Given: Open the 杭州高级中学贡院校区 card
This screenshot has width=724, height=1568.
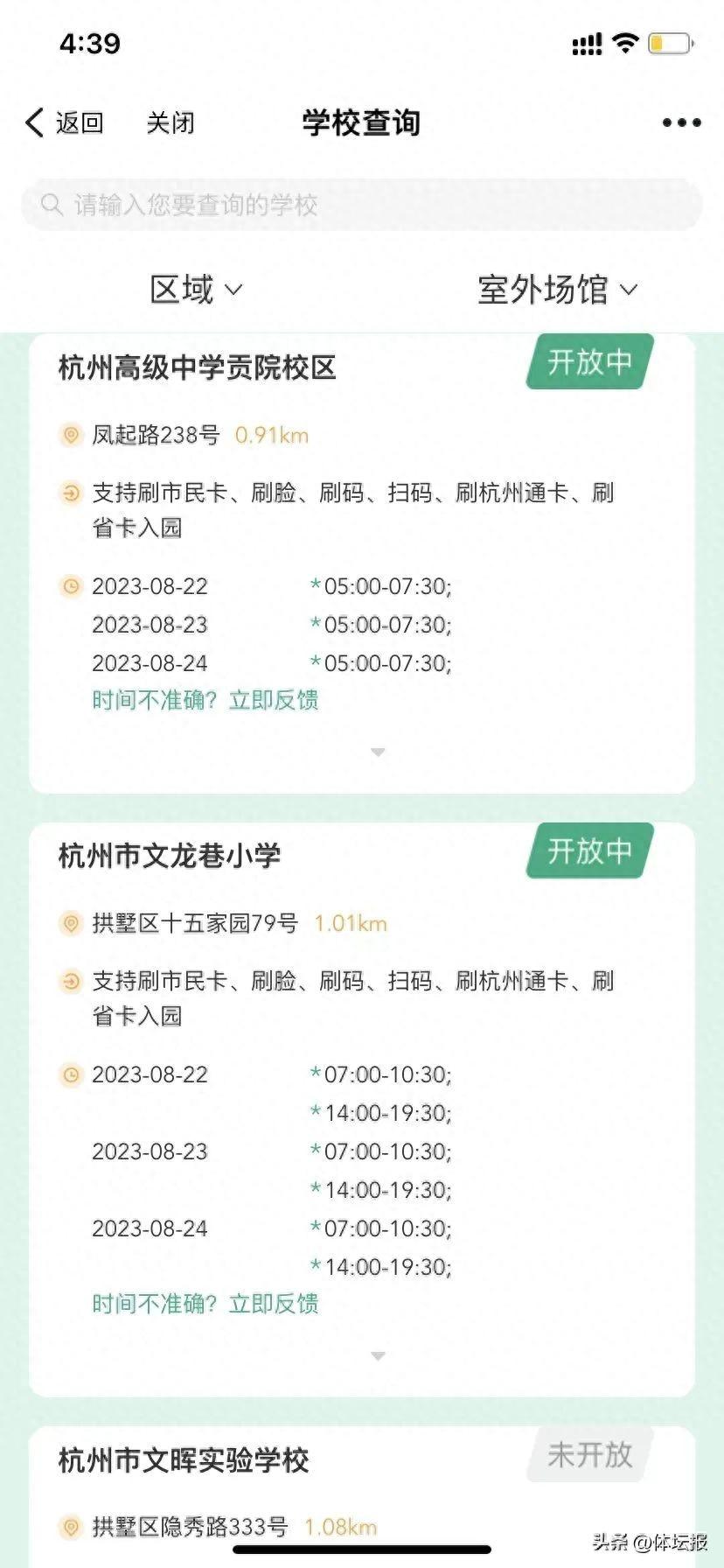Looking at the screenshot, I should (198, 367).
